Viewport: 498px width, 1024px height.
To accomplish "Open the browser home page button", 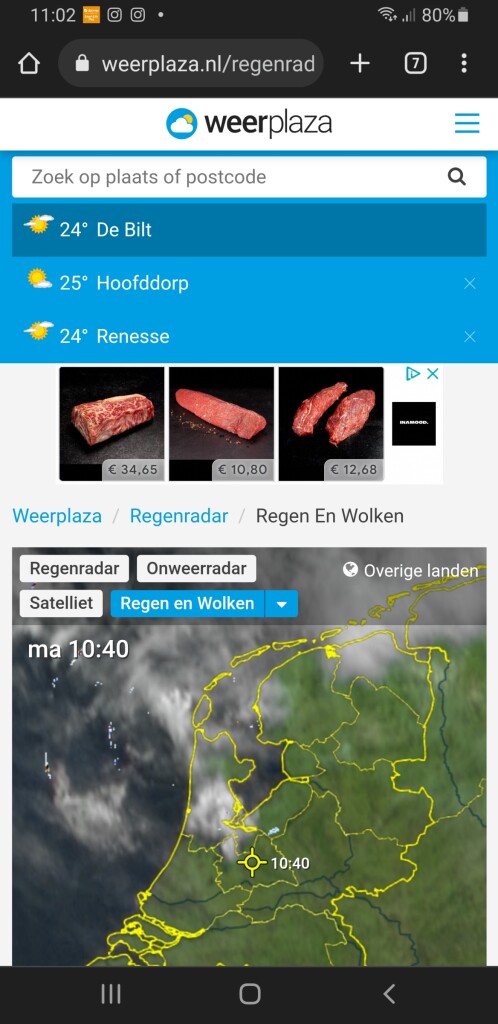I will pos(29,63).
